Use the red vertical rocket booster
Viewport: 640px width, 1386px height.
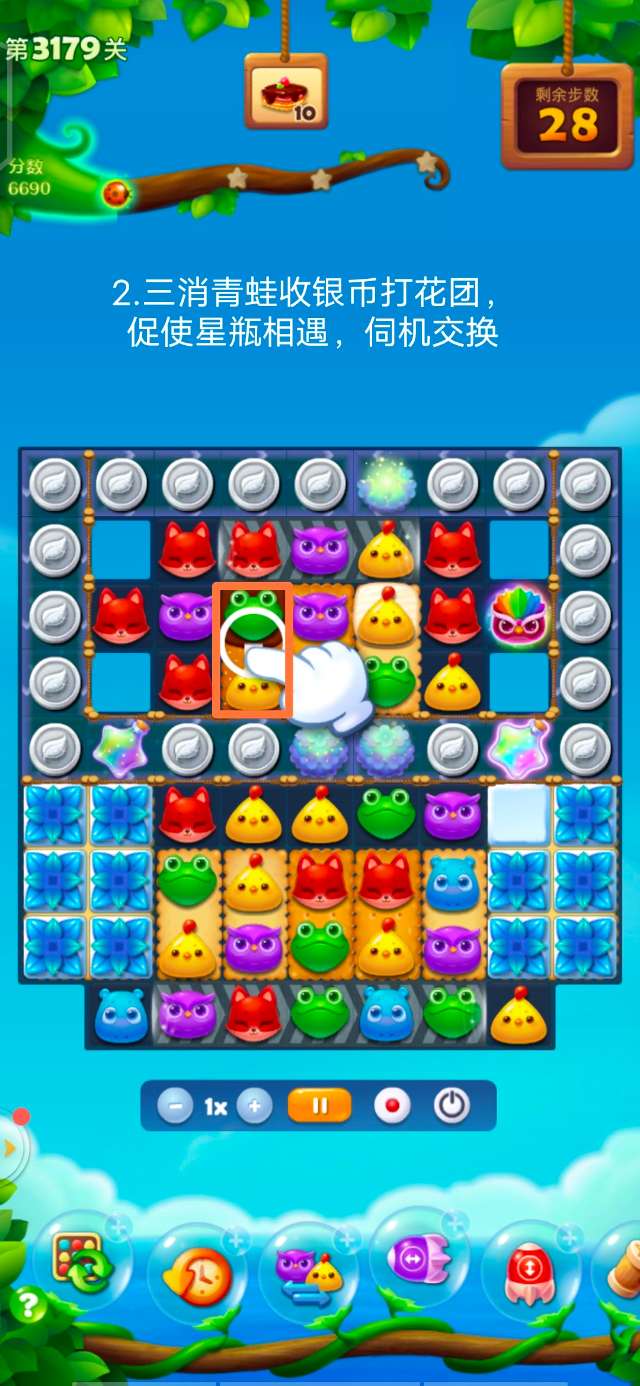528,1270
